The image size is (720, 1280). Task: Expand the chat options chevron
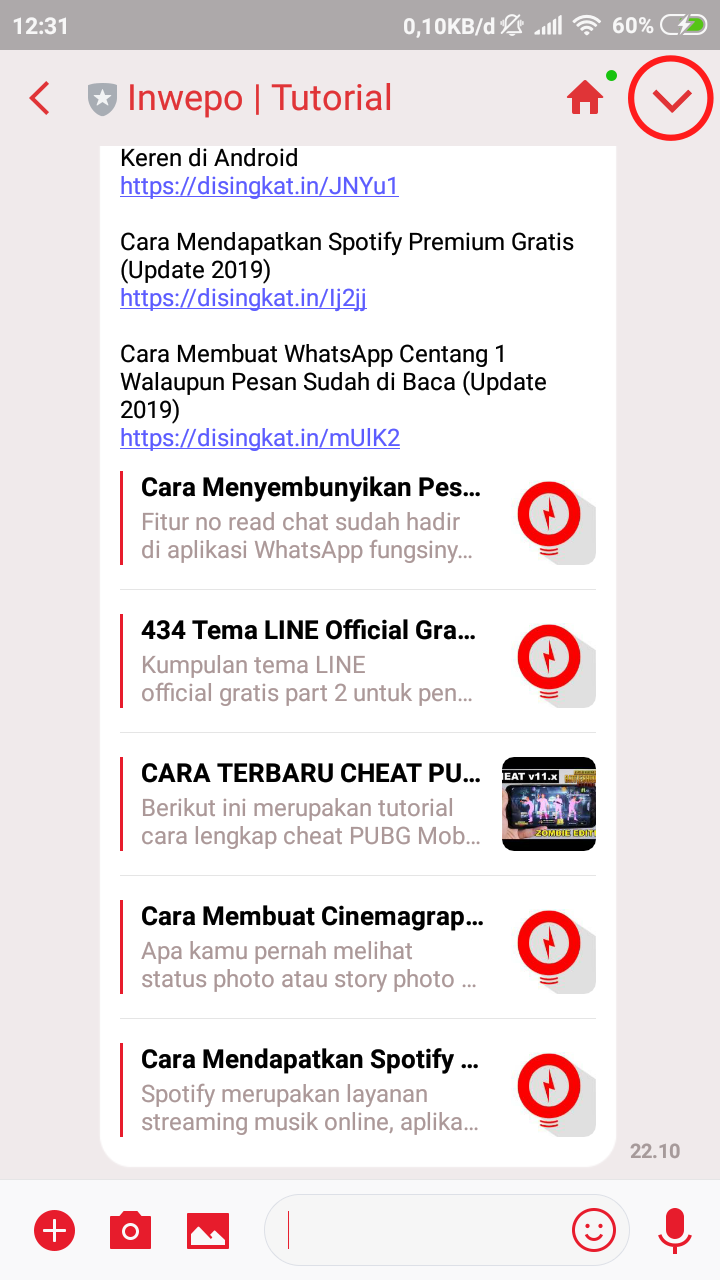tap(671, 99)
